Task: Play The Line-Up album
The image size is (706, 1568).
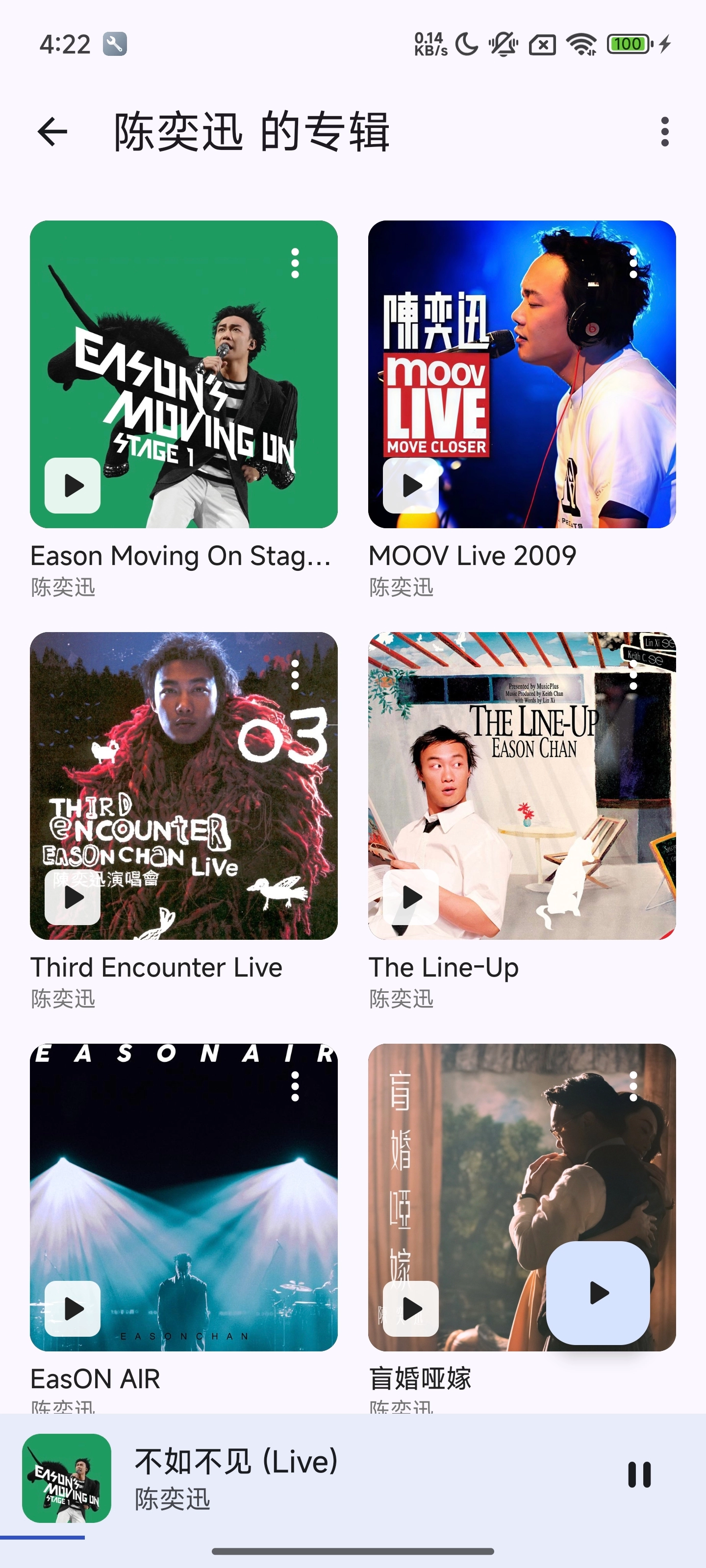Action: pyautogui.click(x=410, y=897)
